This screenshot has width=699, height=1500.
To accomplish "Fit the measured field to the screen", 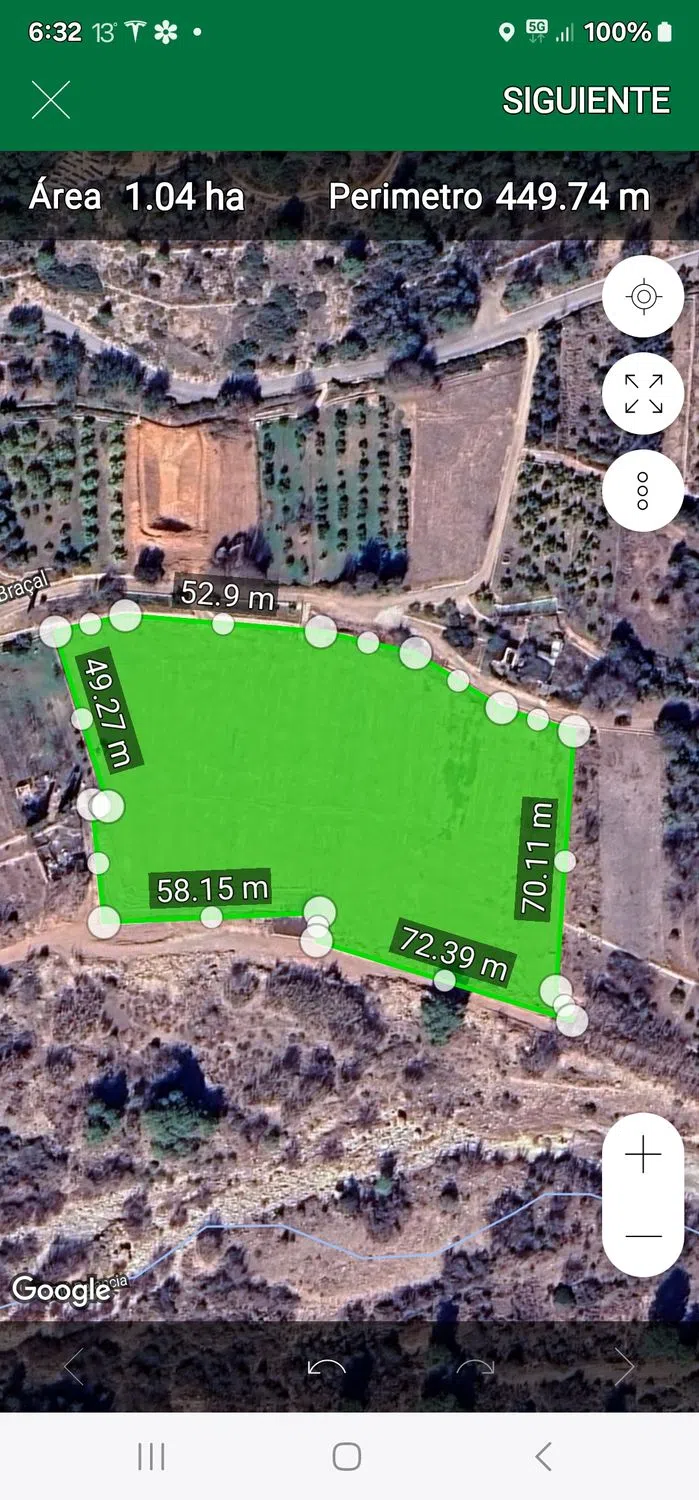I will coord(643,393).
